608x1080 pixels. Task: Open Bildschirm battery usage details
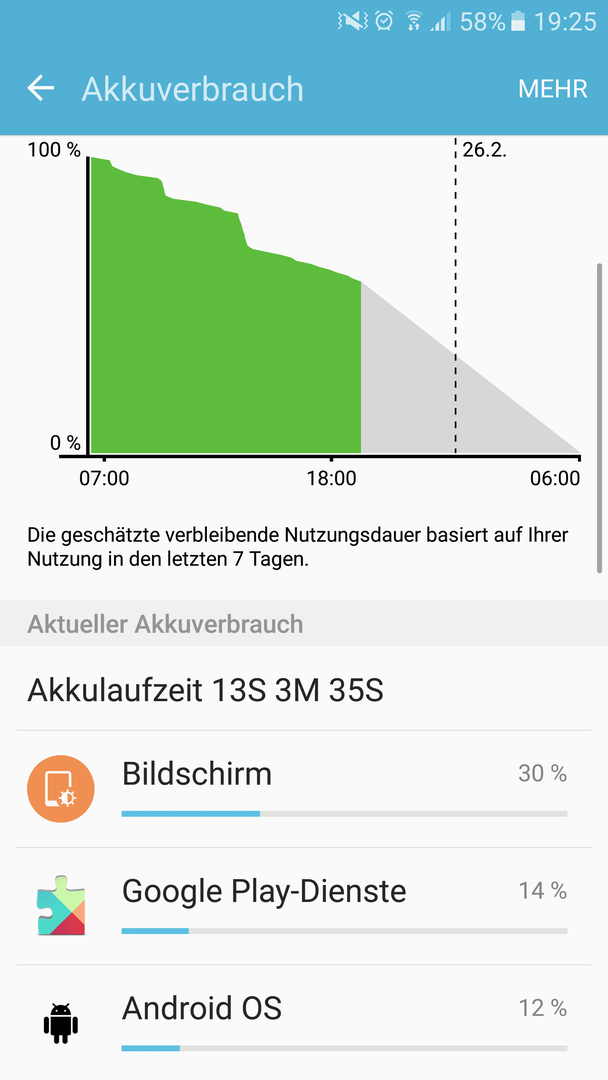point(304,789)
